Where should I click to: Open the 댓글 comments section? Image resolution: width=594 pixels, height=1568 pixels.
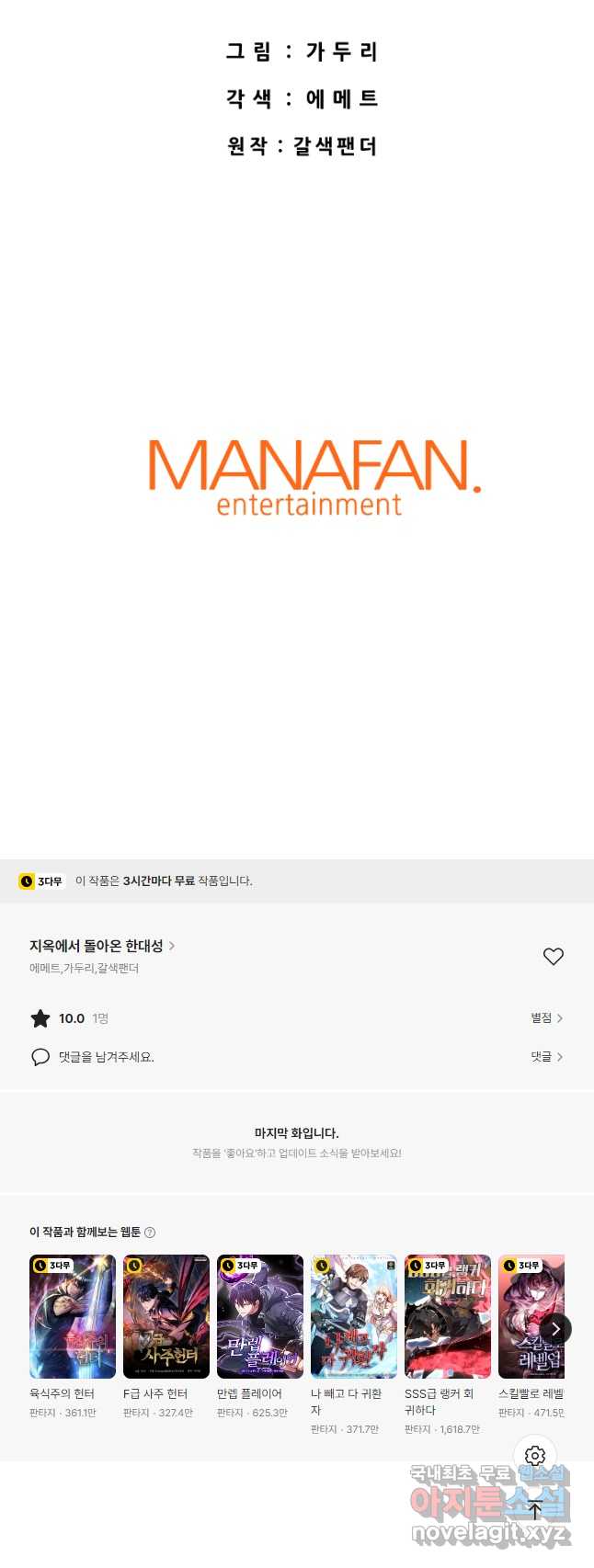click(546, 1057)
